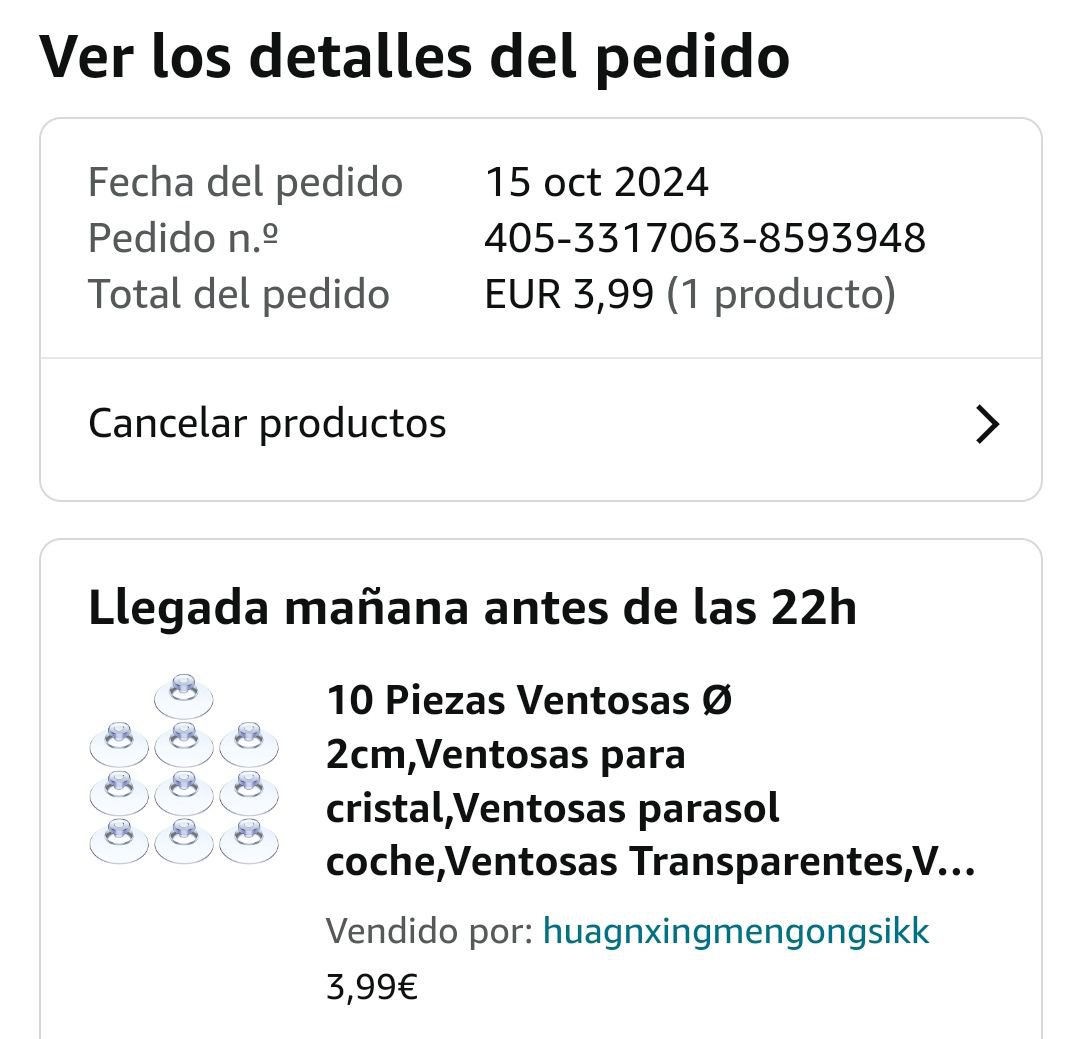
Task: Open seller link huagnxingmengongsikk
Action: (736, 932)
